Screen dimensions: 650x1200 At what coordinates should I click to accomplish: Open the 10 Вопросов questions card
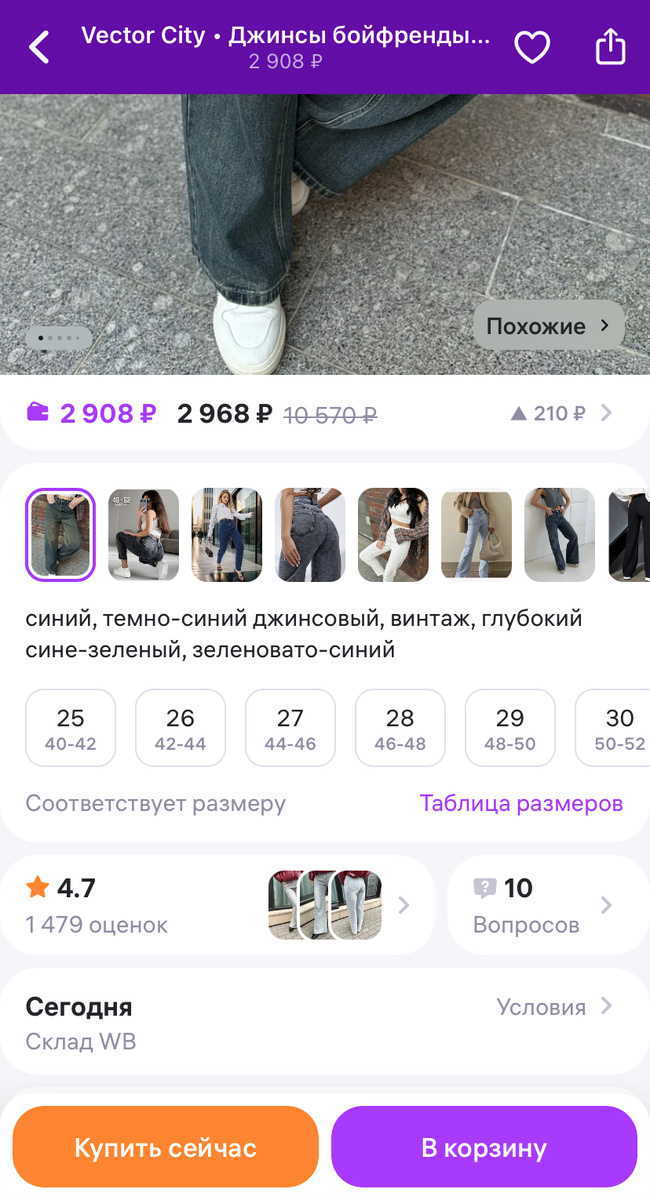(546, 905)
